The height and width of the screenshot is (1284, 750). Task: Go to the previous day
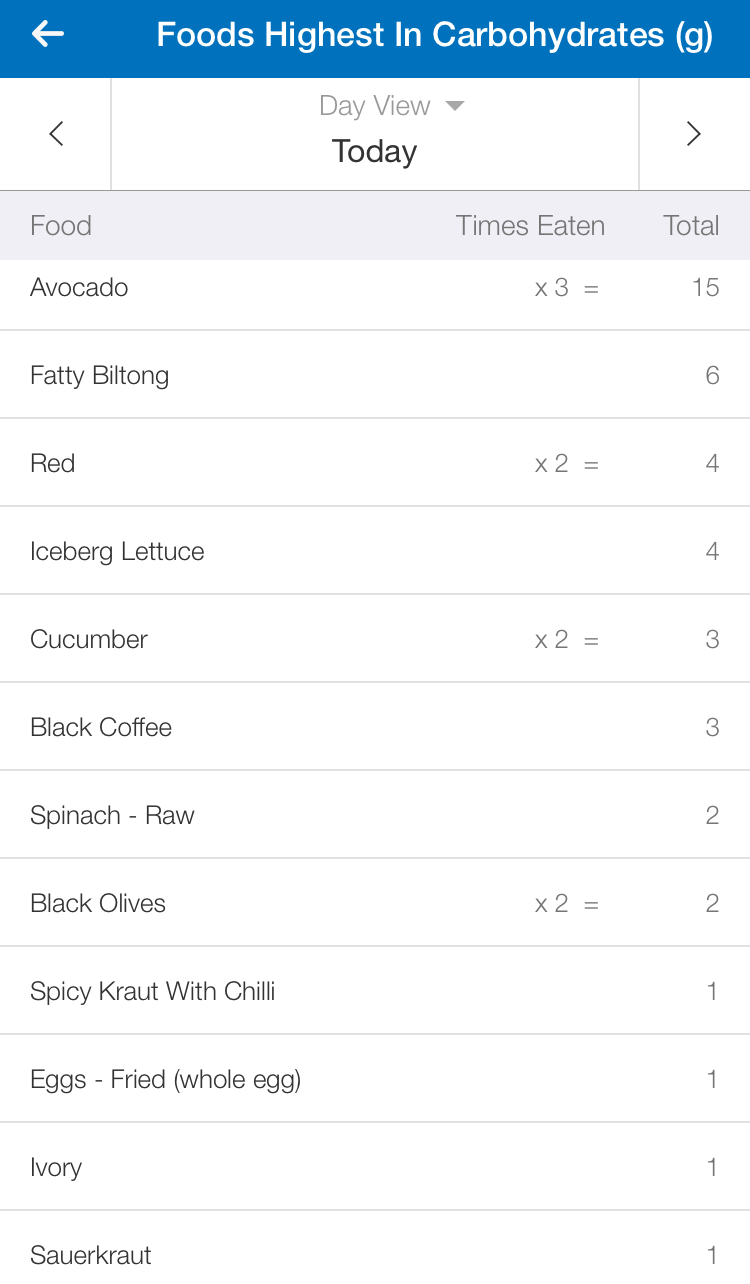56,134
